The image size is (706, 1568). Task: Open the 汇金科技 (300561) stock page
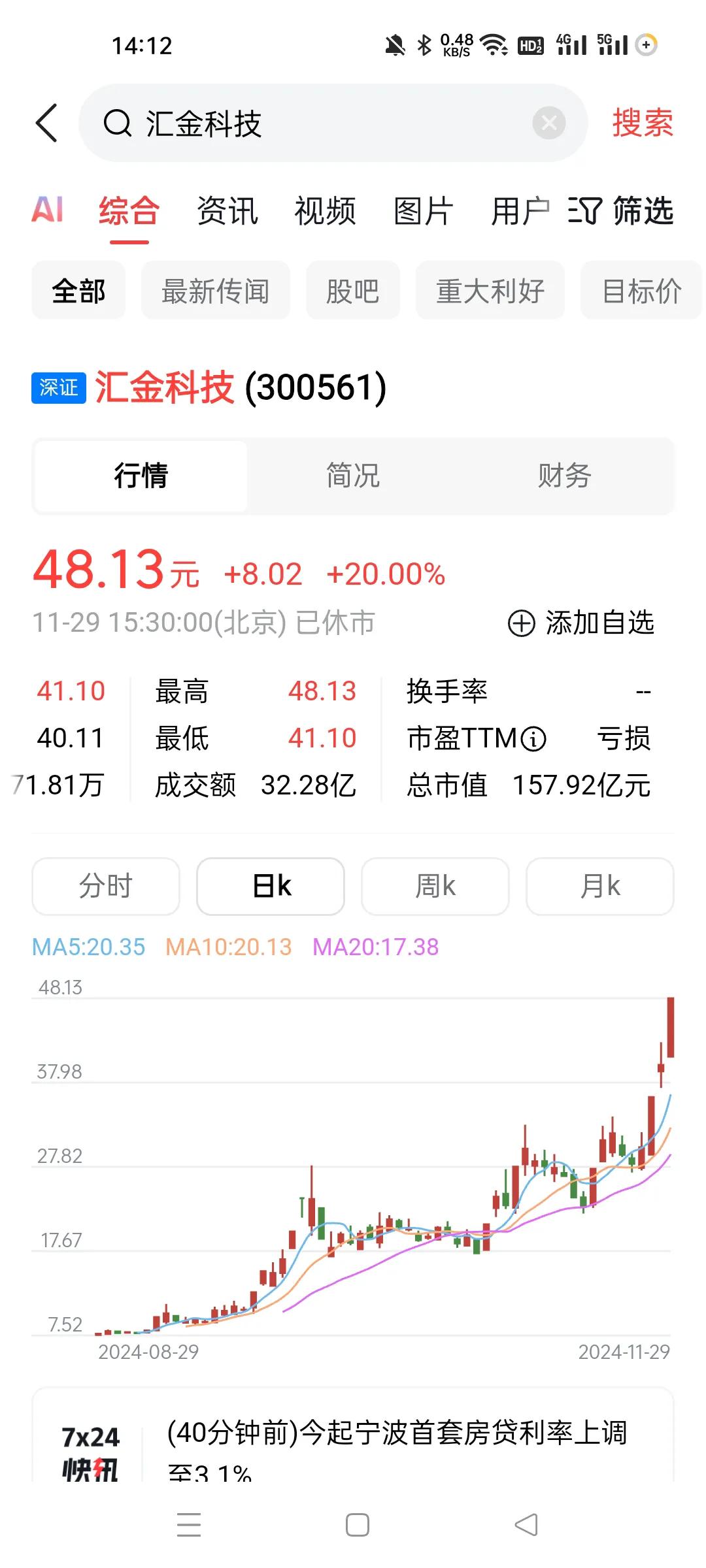[209, 387]
